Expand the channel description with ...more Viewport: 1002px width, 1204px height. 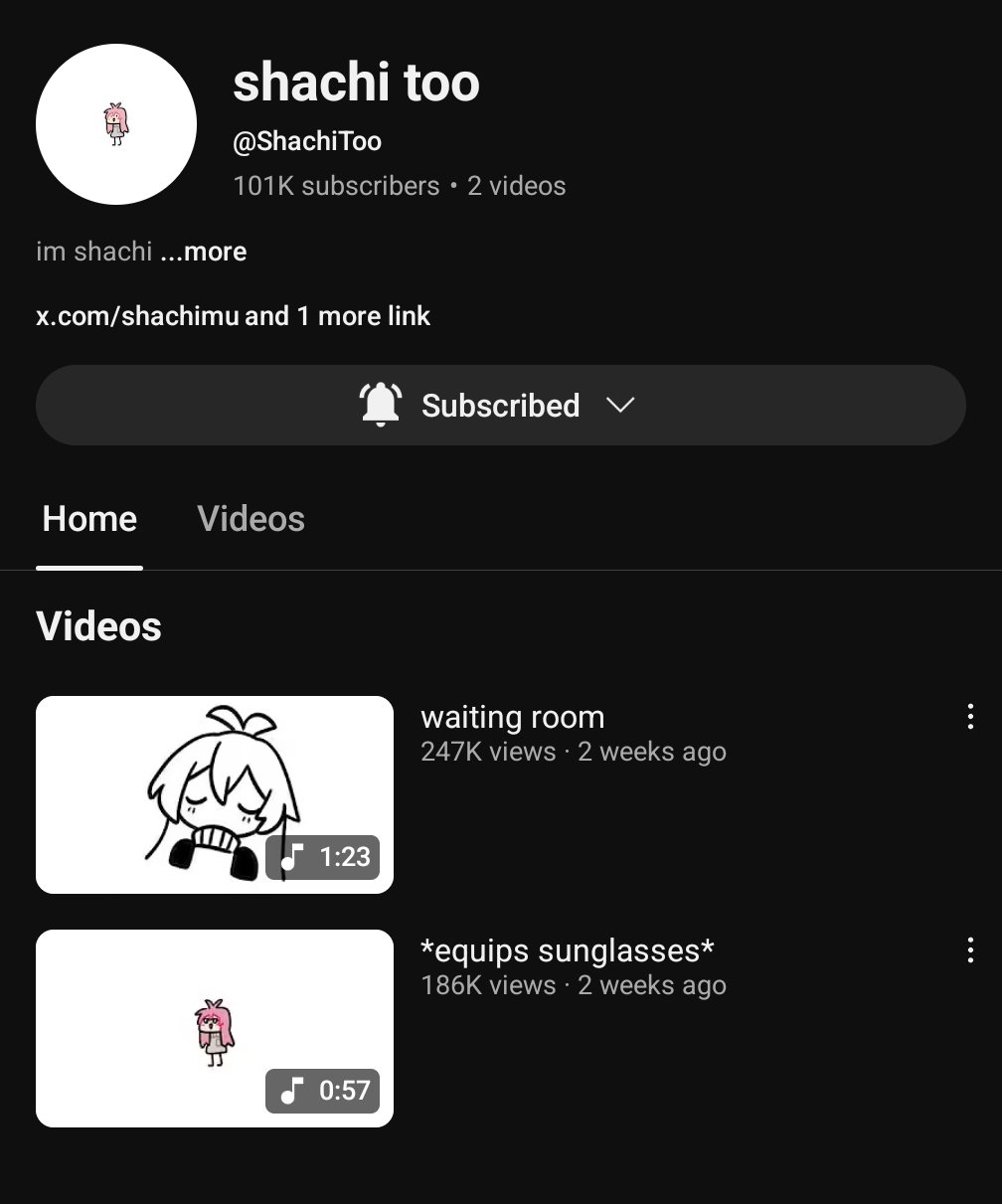click(x=203, y=252)
